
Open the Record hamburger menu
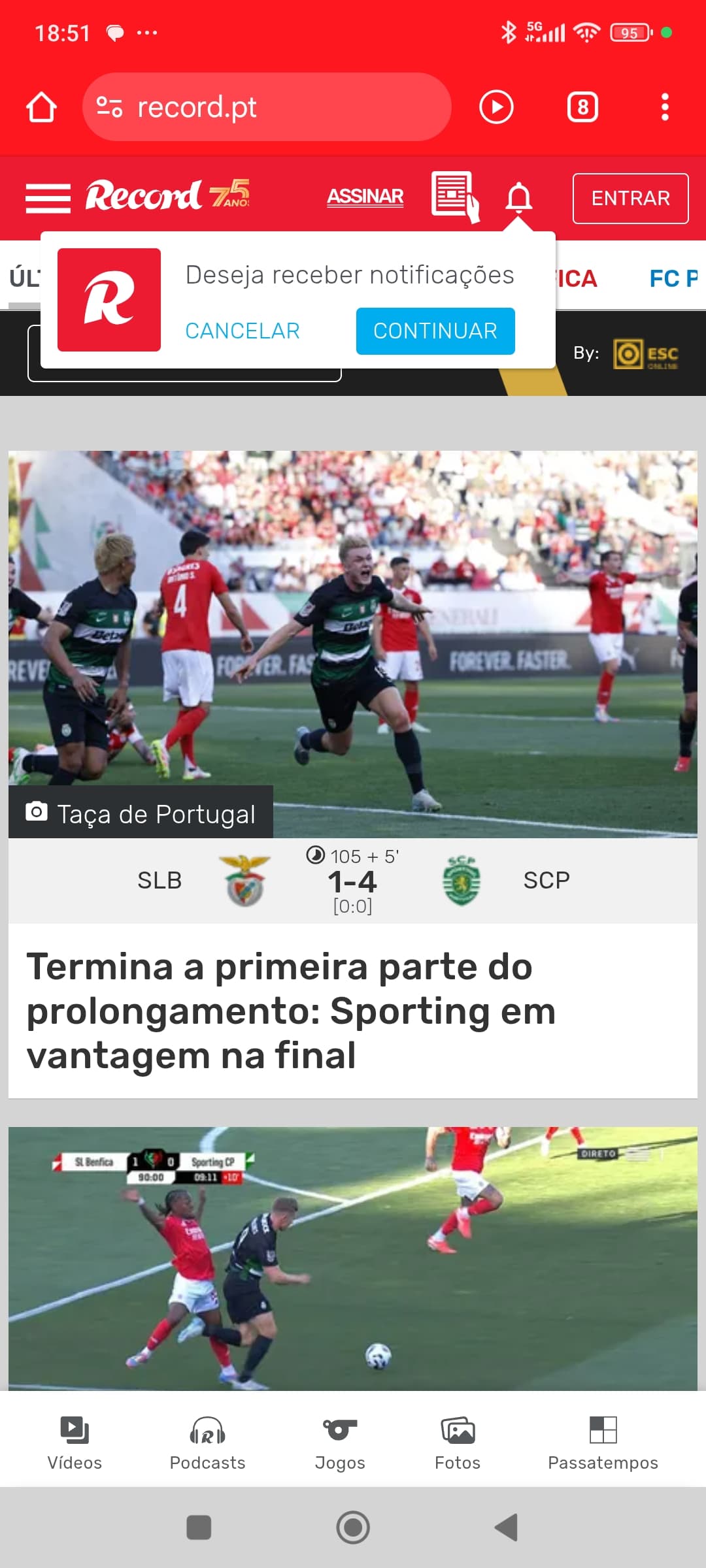48,198
